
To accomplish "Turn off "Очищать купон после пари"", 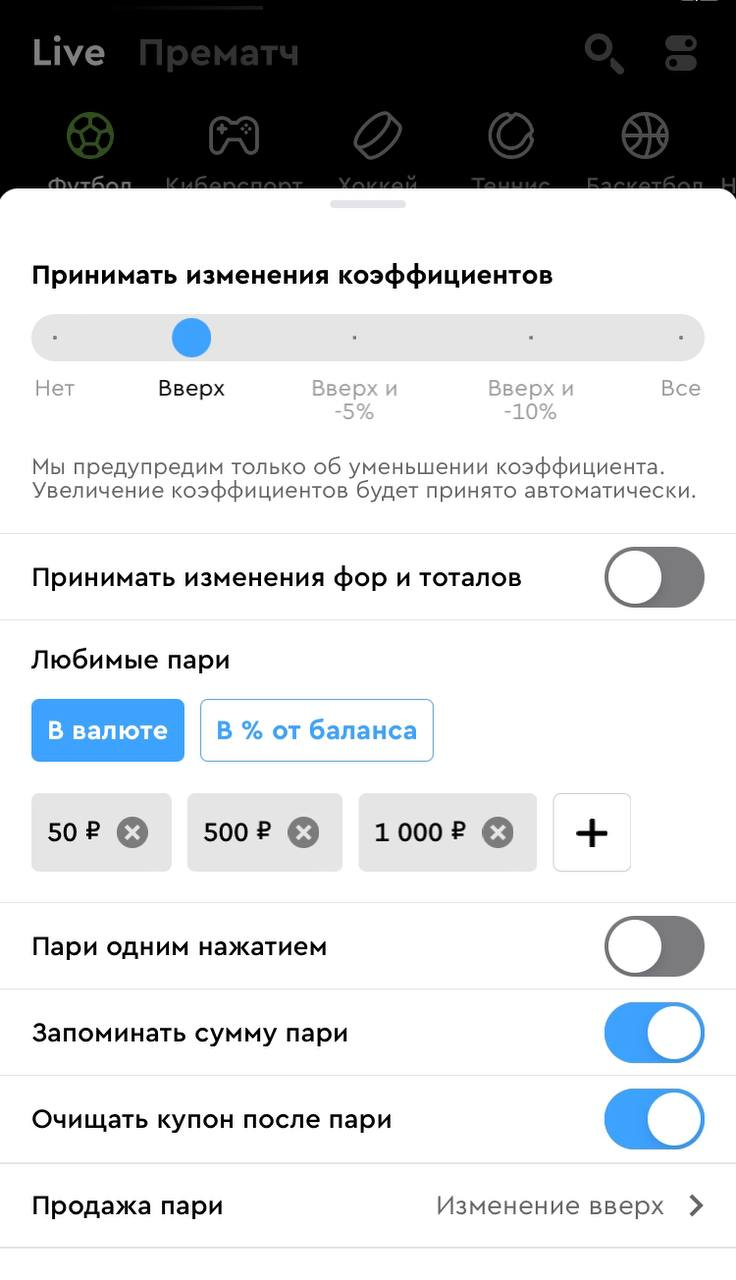I will pyautogui.click(x=654, y=1119).
